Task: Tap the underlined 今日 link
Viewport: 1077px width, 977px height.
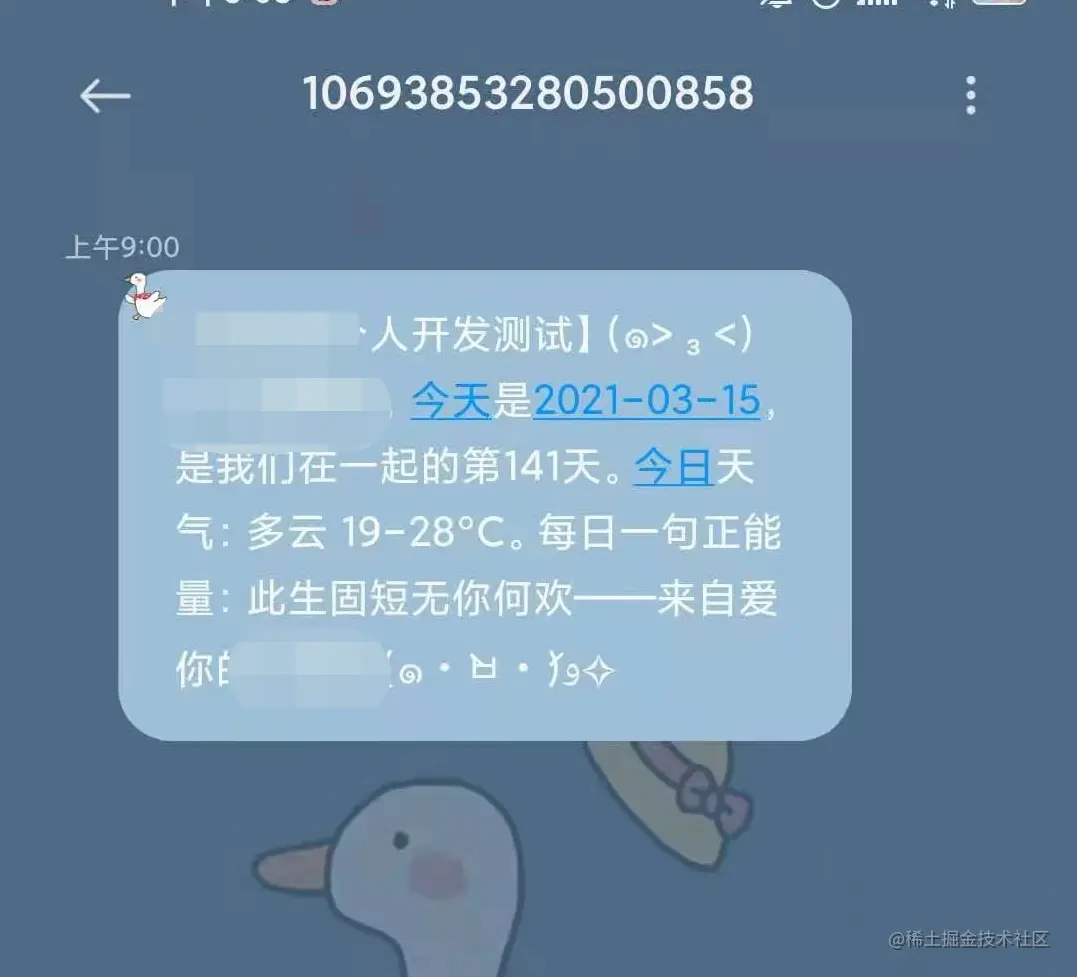Action: [x=674, y=468]
